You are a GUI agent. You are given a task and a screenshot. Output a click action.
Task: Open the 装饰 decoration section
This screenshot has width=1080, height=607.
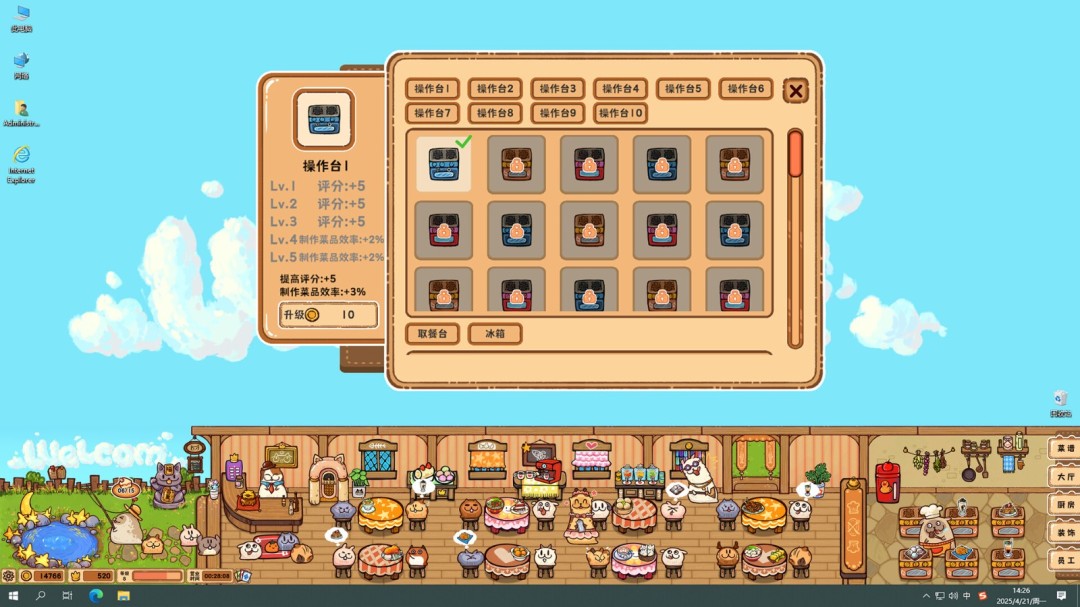click(x=1063, y=534)
